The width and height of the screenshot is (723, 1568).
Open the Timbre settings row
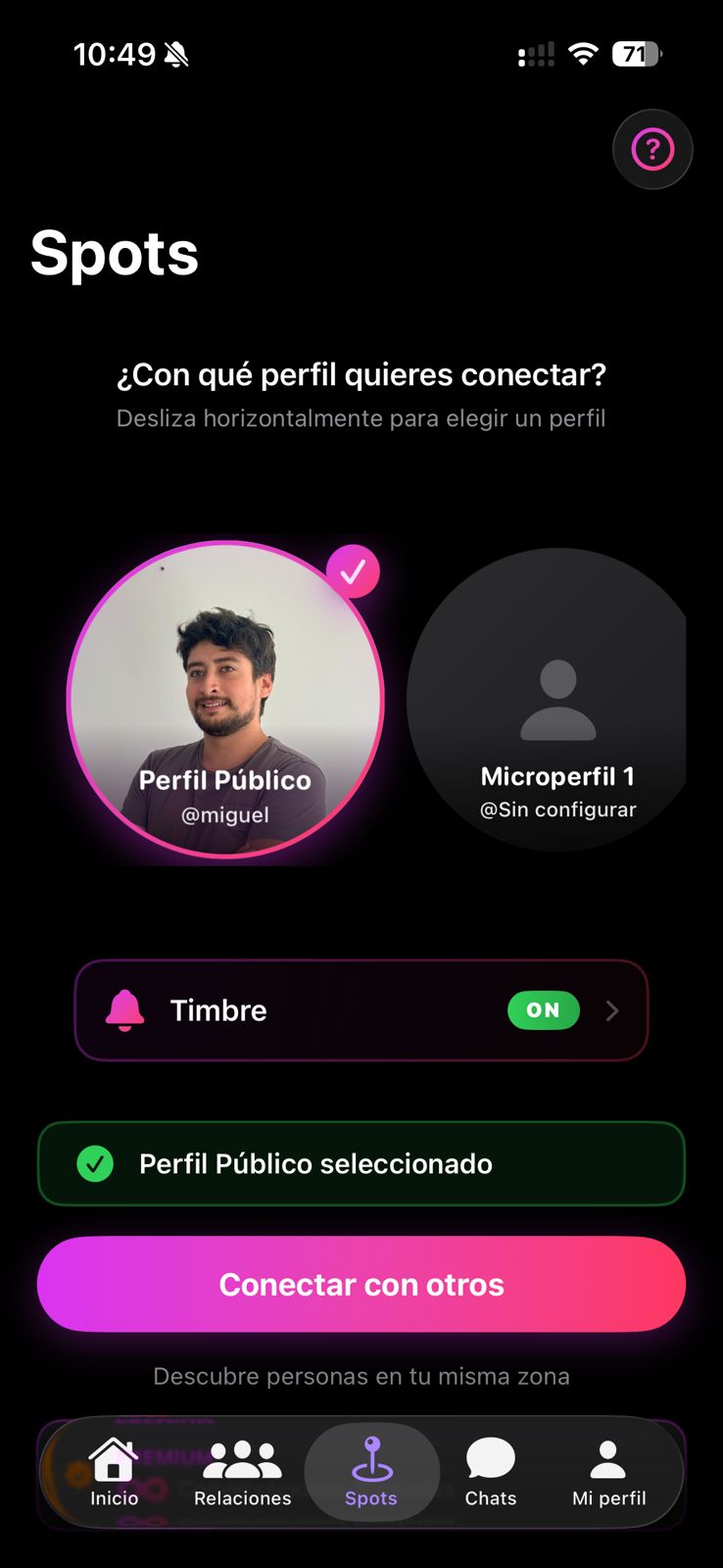361,1010
